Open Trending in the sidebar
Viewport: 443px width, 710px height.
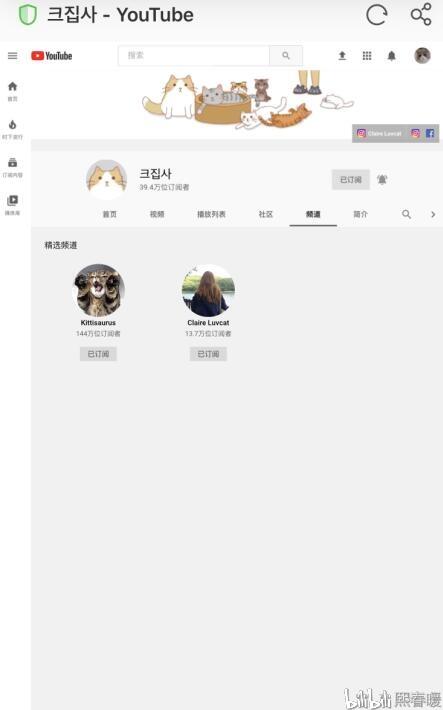[x=13, y=129]
